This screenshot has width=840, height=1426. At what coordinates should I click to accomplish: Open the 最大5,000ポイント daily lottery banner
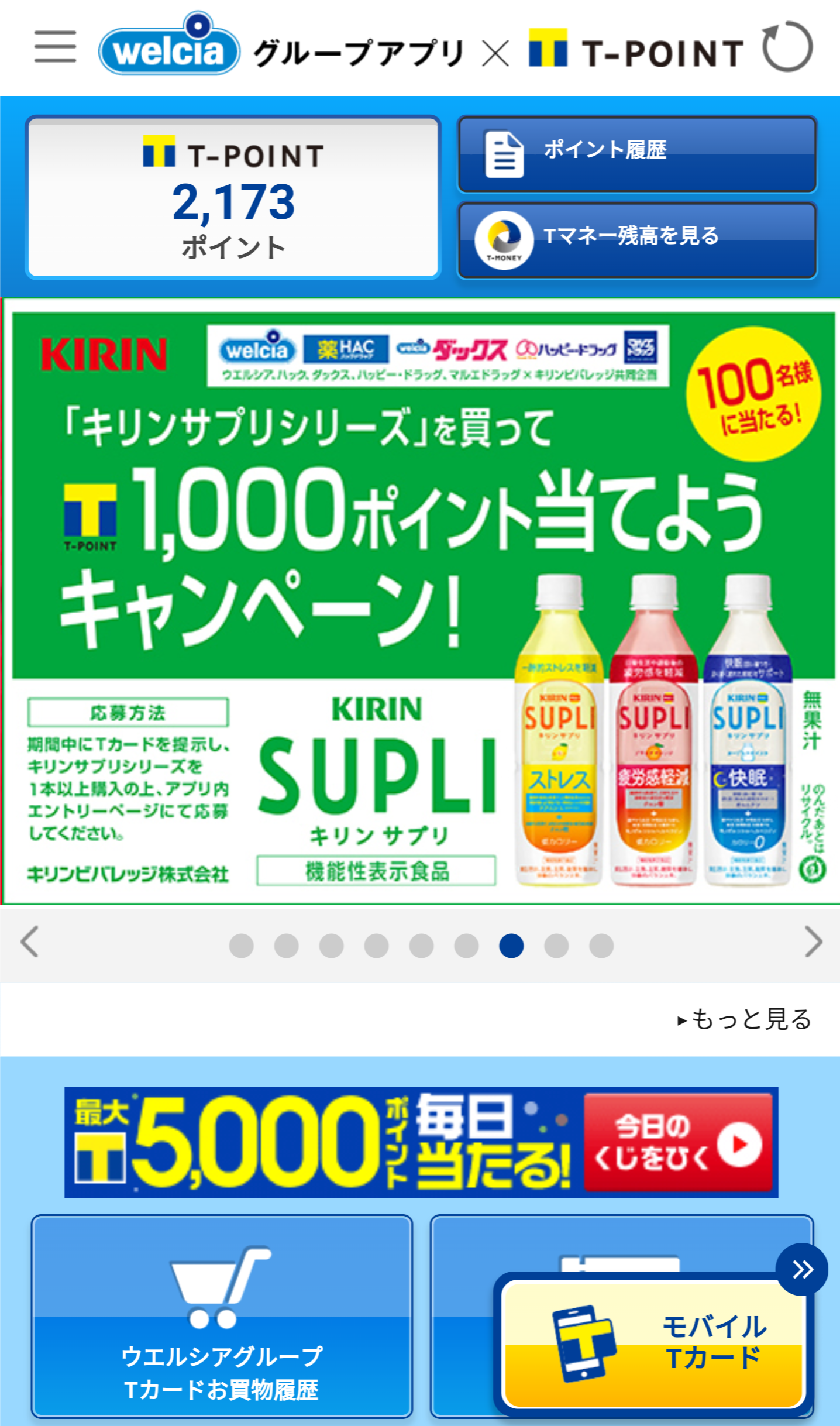(x=421, y=1142)
